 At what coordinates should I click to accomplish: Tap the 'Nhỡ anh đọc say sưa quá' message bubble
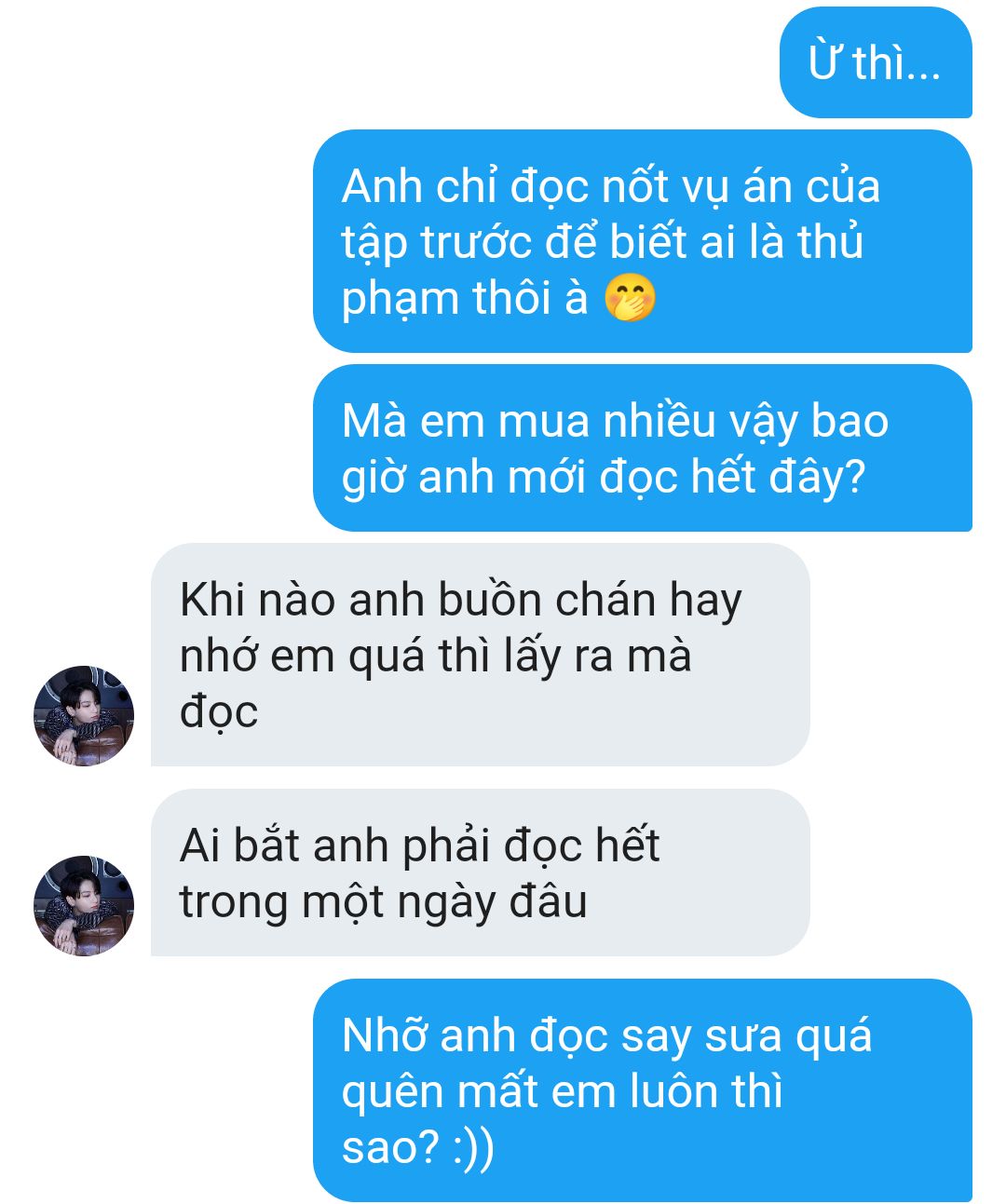[642, 1089]
